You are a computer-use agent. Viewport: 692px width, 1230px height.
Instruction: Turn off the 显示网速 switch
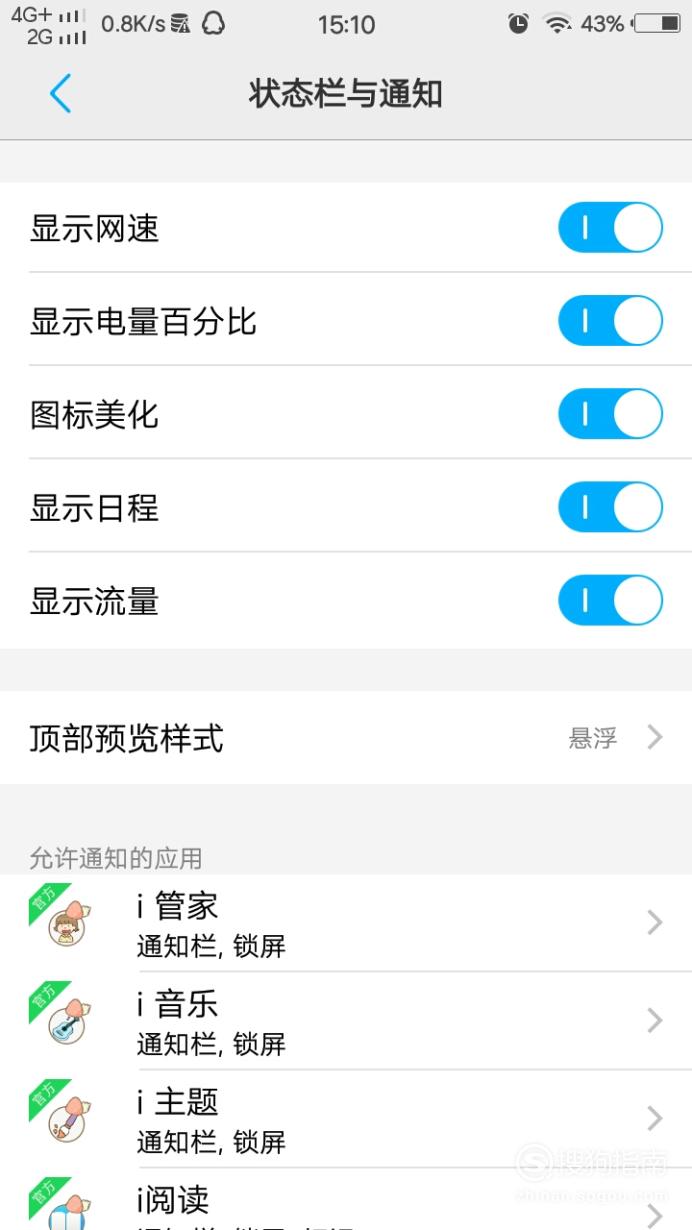coord(610,228)
